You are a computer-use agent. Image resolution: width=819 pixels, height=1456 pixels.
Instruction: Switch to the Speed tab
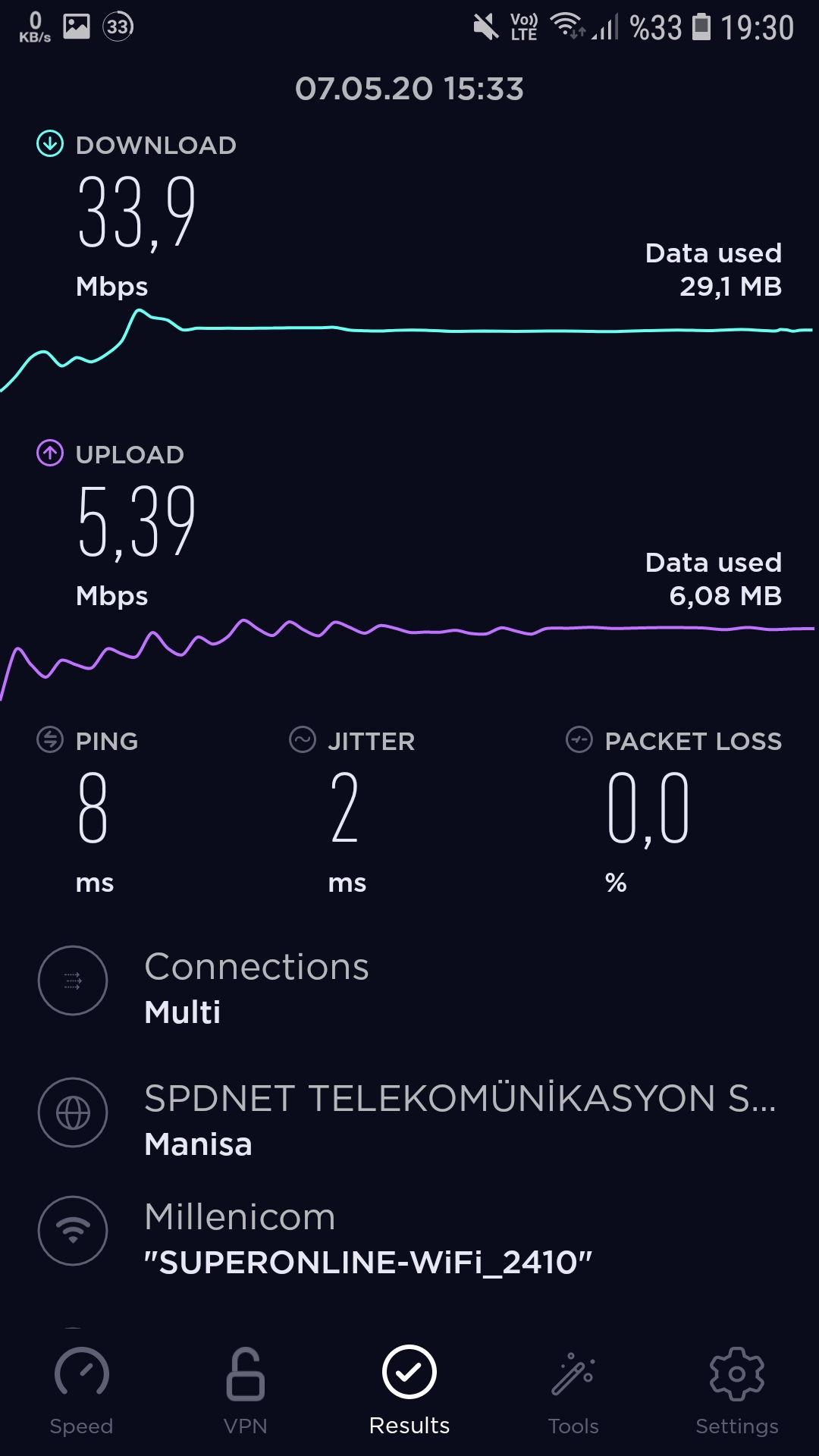click(81, 1392)
